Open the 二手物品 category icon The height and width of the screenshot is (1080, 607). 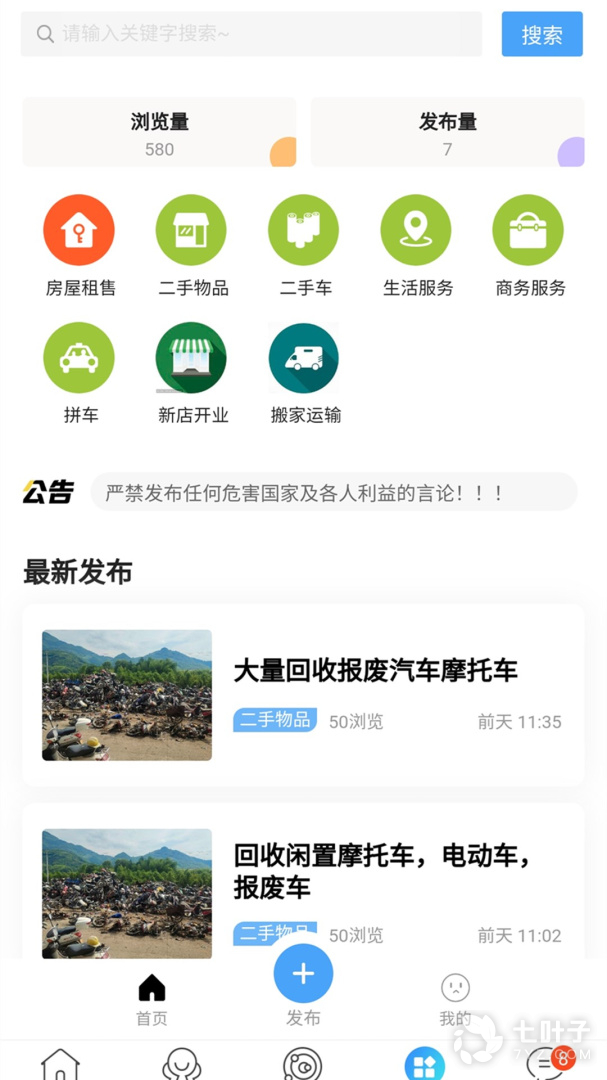192,231
